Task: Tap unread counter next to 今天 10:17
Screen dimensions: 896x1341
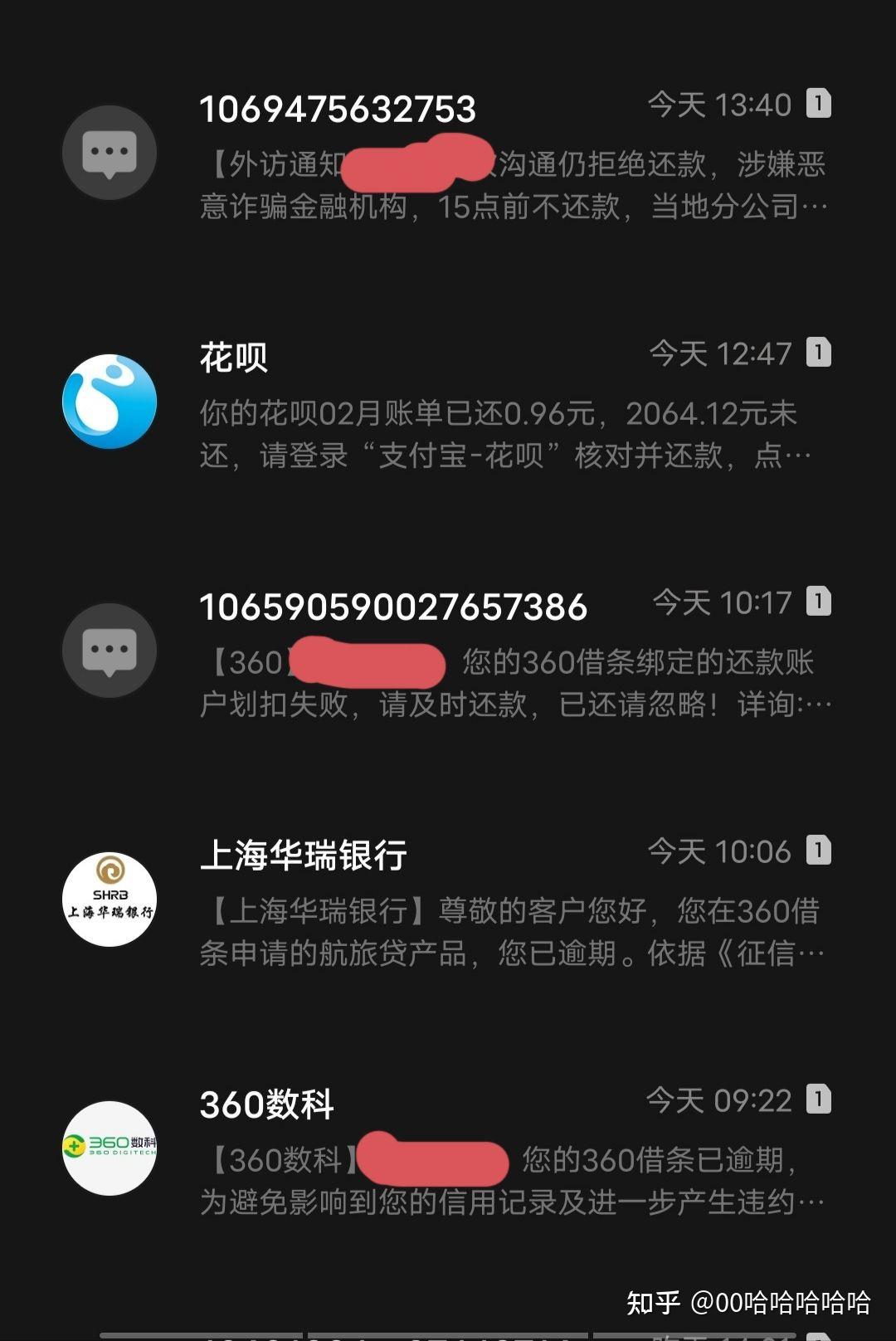Action: tap(820, 602)
